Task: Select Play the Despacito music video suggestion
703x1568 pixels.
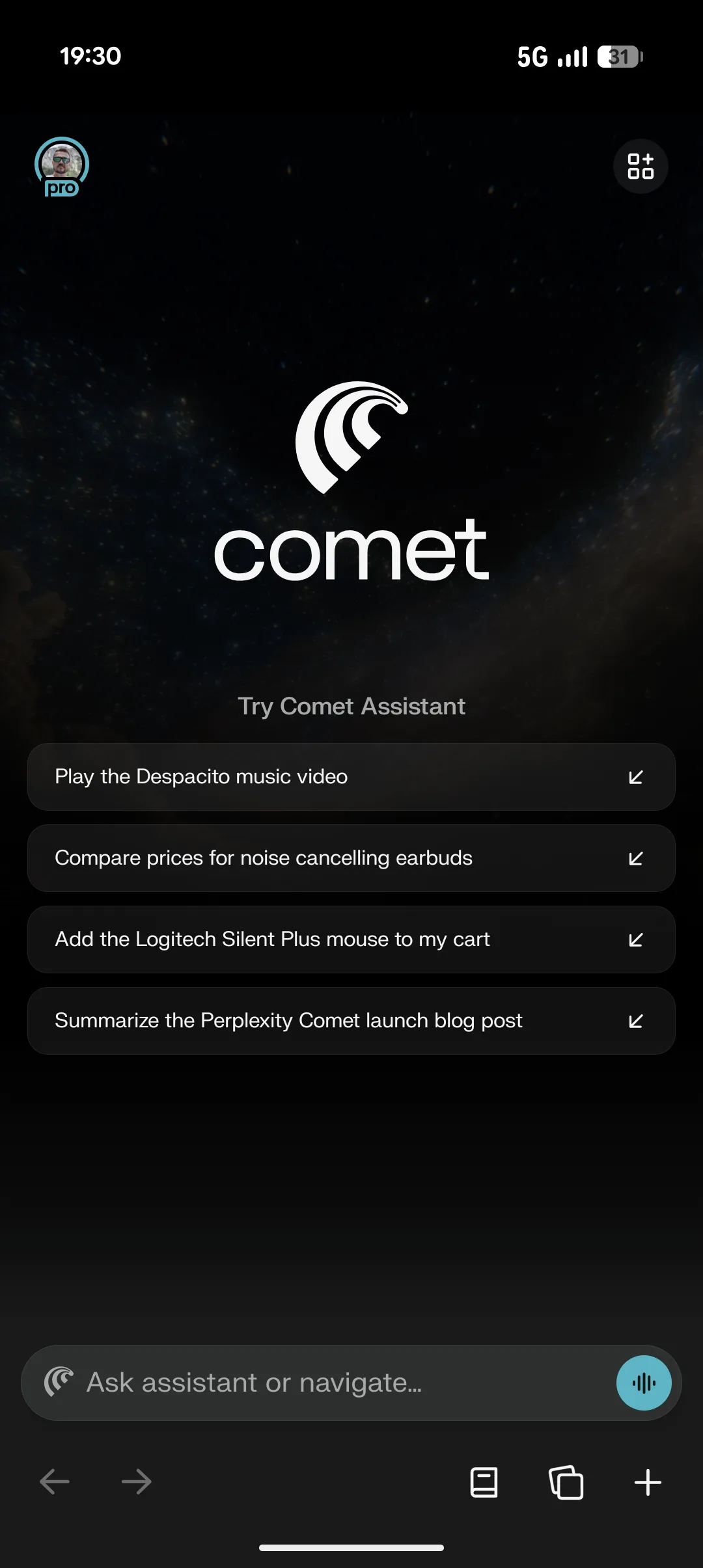Action: [x=351, y=777]
